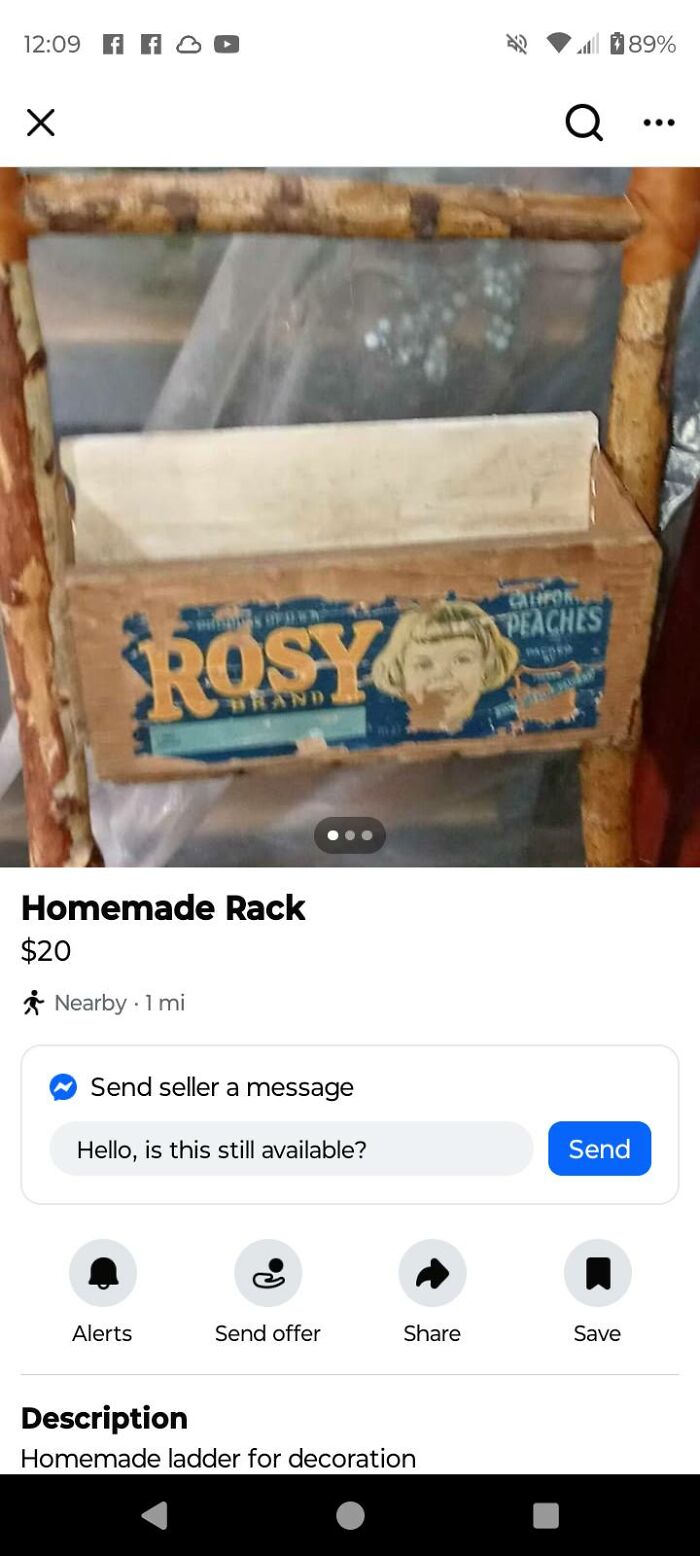Open the Homemade Rack listing photo
This screenshot has width=700, height=1556.
click(x=350, y=515)
